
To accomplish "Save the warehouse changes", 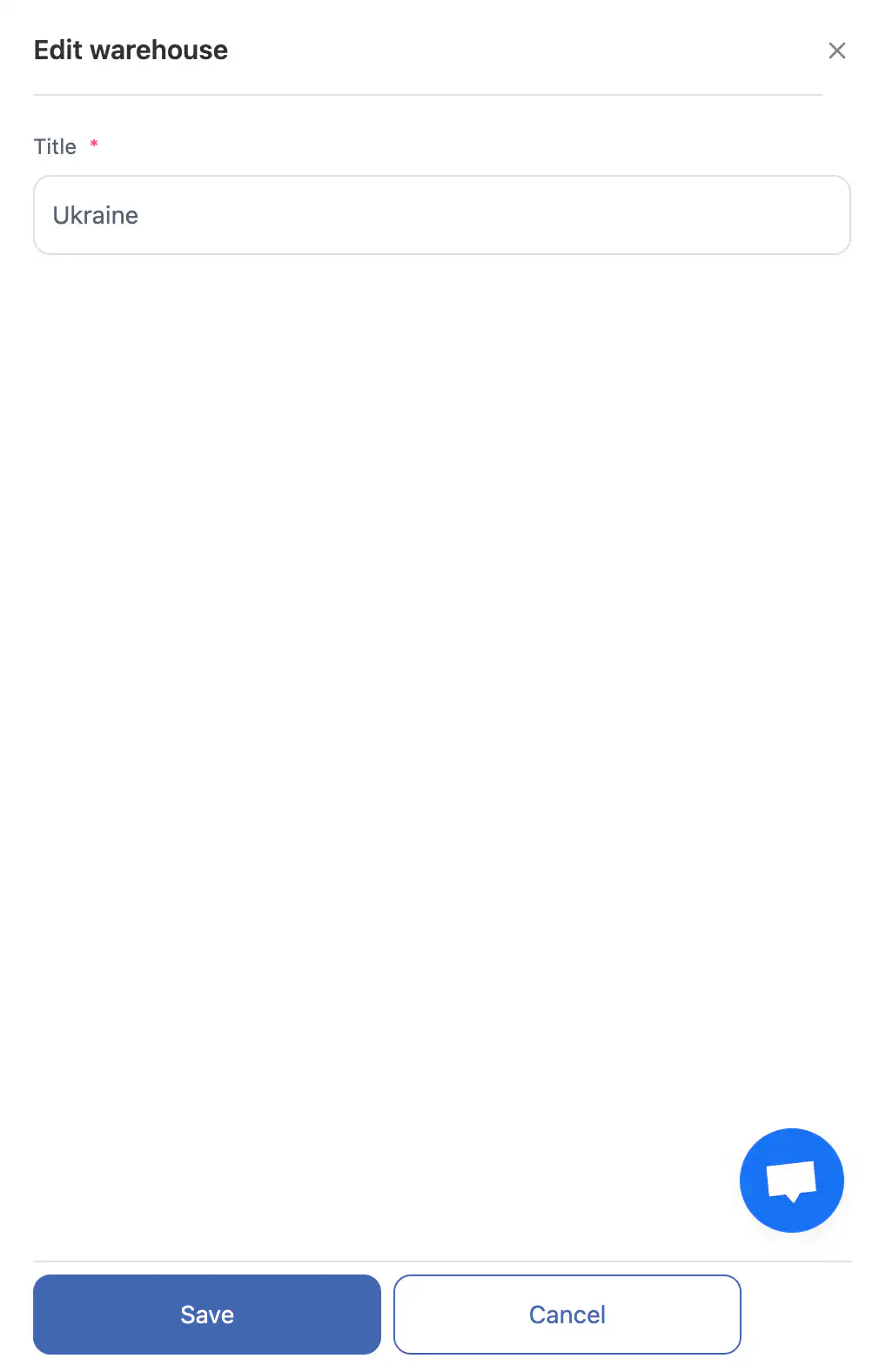I will tap(207, 1314).
